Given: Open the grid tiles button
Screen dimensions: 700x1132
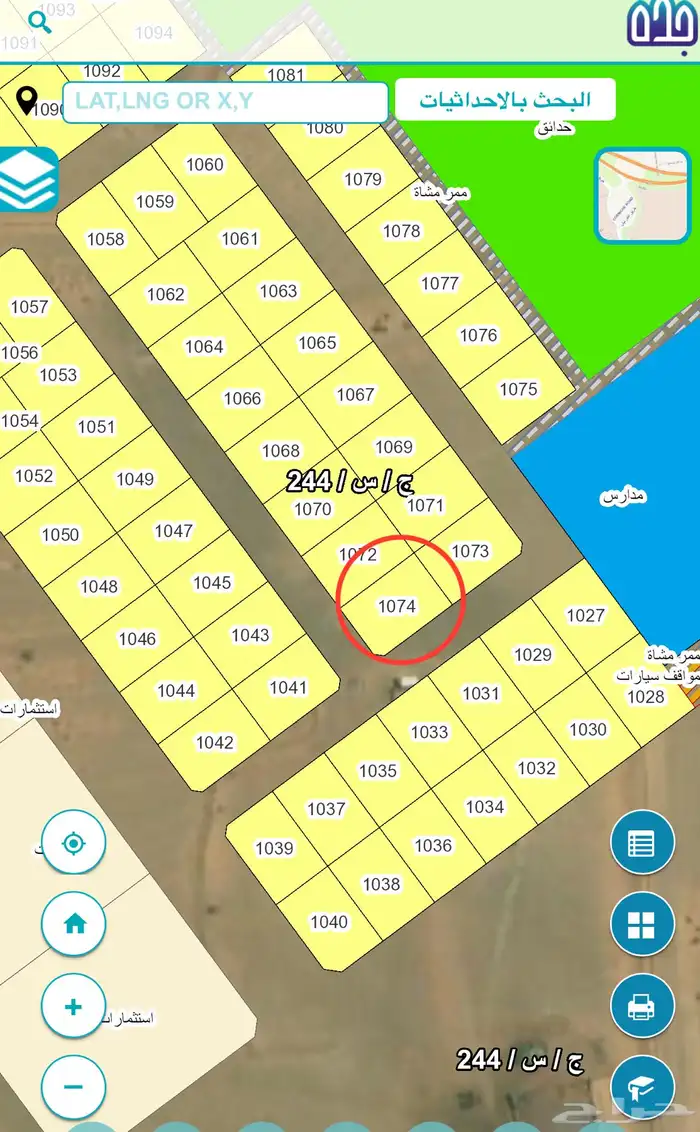Looking at the screenshot, I should (x=642, y=924).
